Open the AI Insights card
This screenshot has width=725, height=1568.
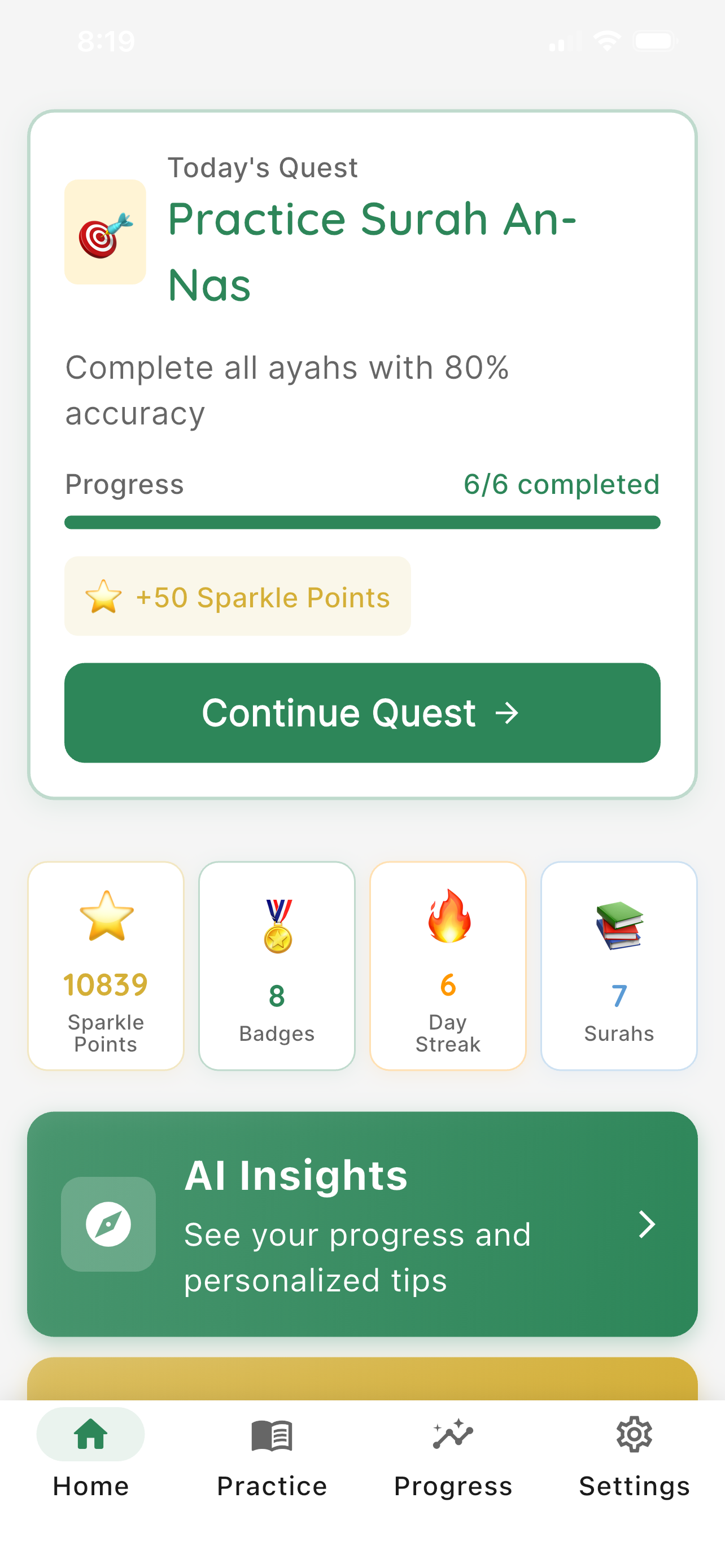pyautogui.click(x=362, y=1224)
